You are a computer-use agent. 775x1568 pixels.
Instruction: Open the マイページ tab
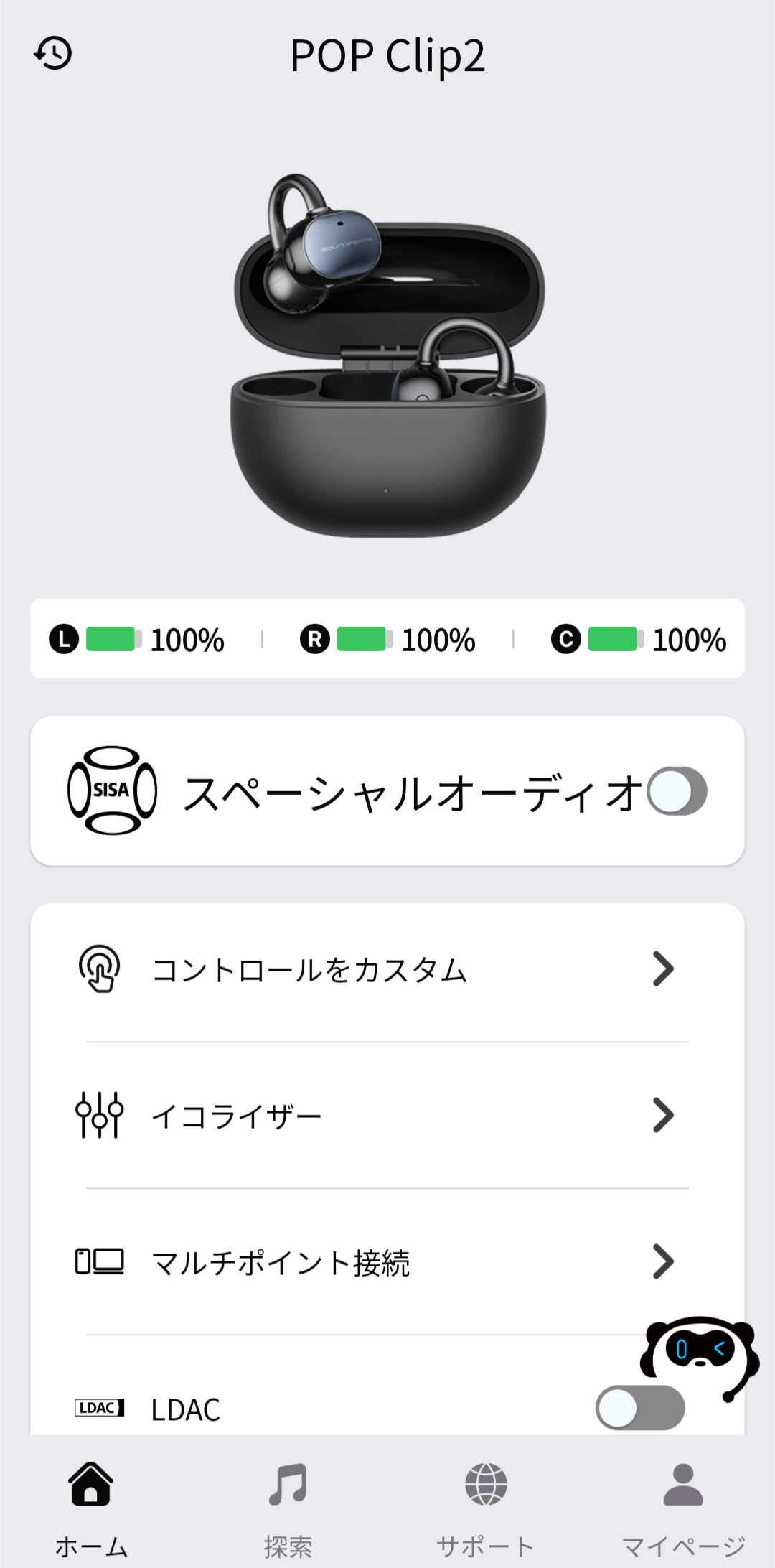click(x=683, y=1504)
